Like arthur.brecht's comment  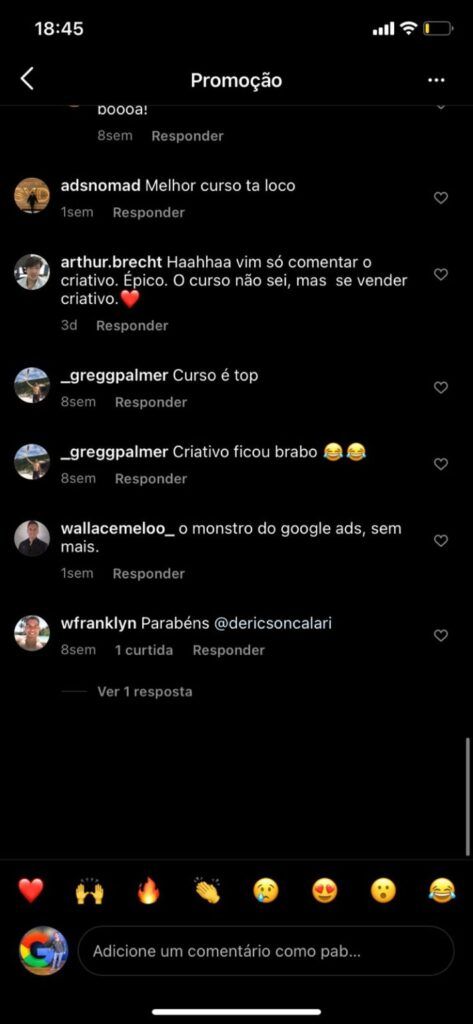click(441, 274)
